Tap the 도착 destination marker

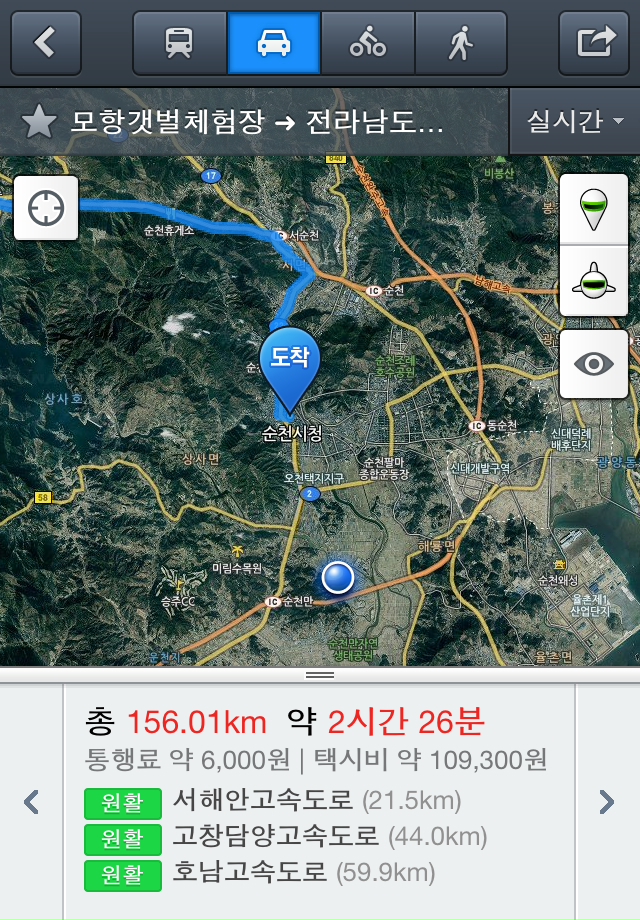289,363
